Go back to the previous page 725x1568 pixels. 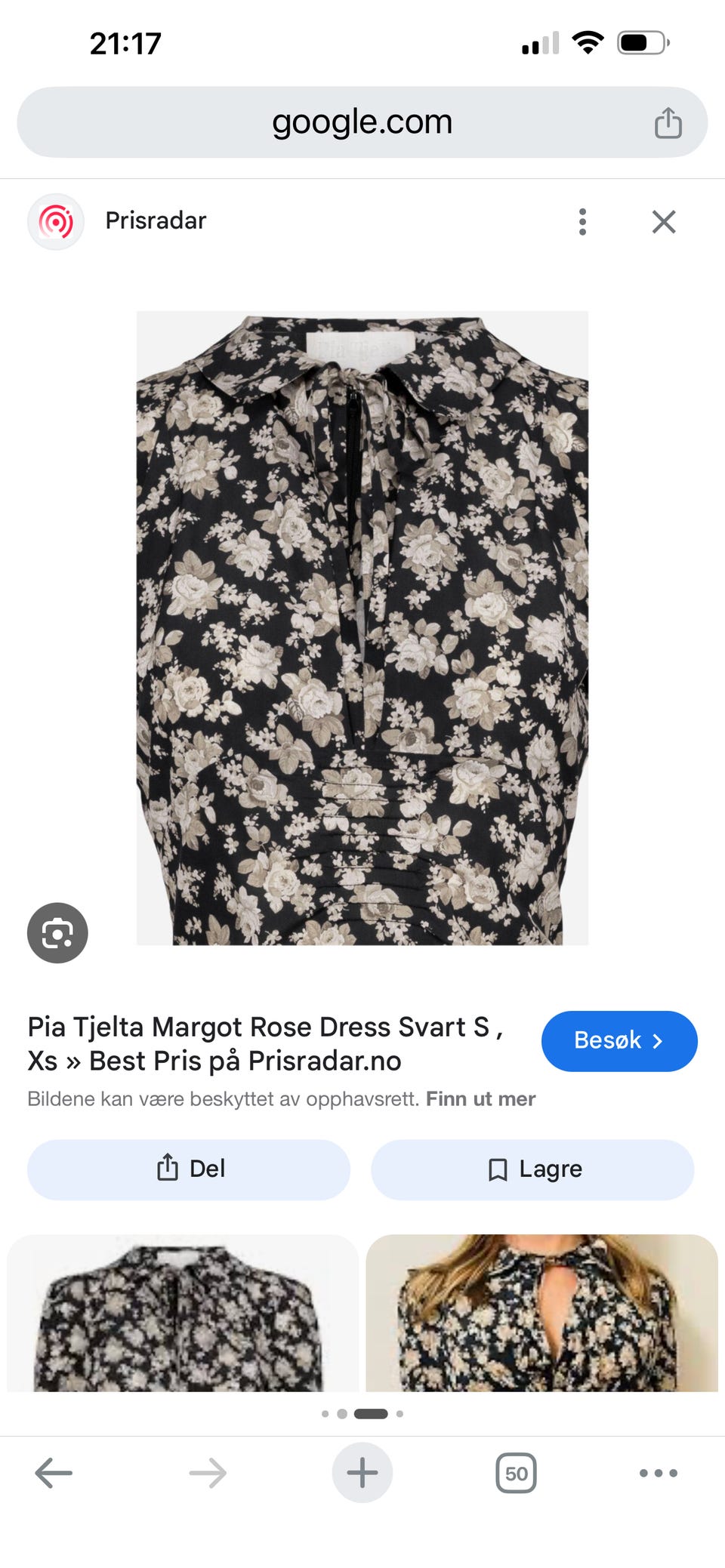54,1473
